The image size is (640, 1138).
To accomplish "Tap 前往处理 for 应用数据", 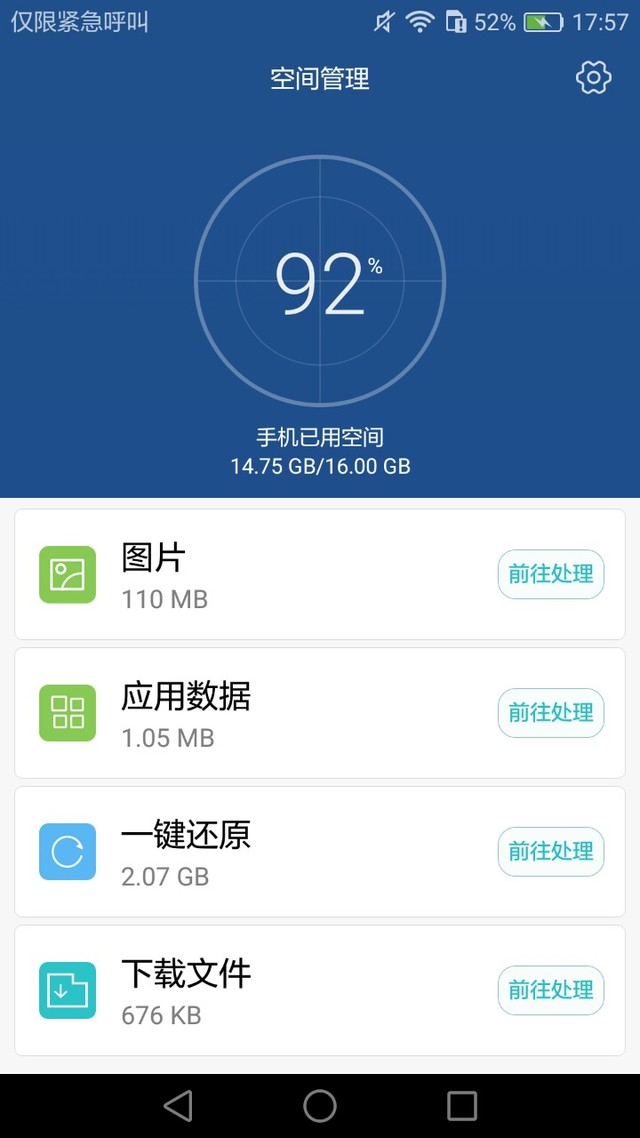I will click(551, 713).
